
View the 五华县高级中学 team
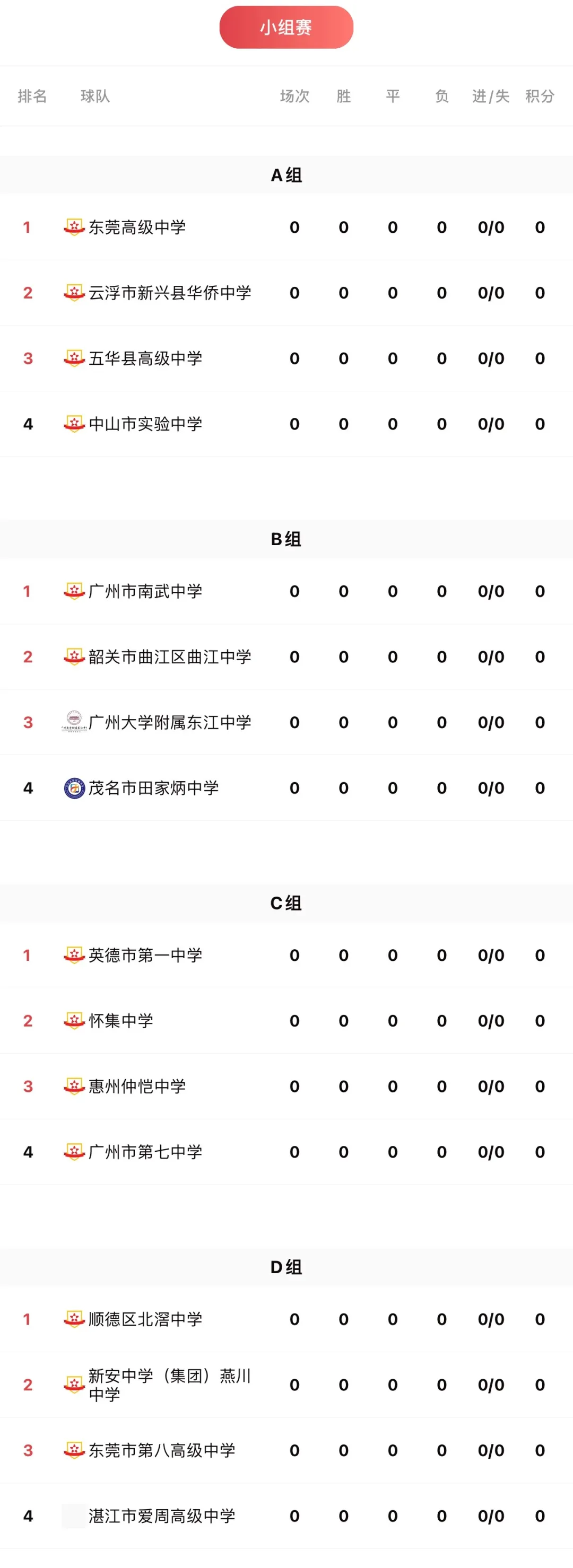pyautogui.click(x=145, y=358)
